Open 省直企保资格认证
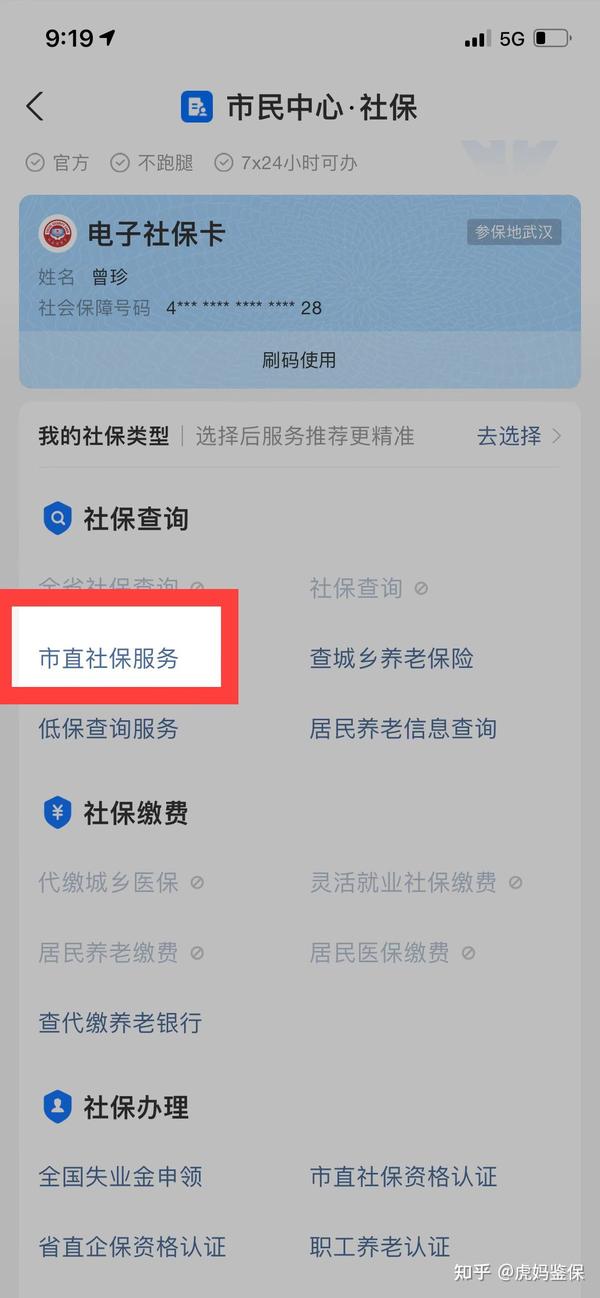600x1298 pixels. pos(132,1247)
